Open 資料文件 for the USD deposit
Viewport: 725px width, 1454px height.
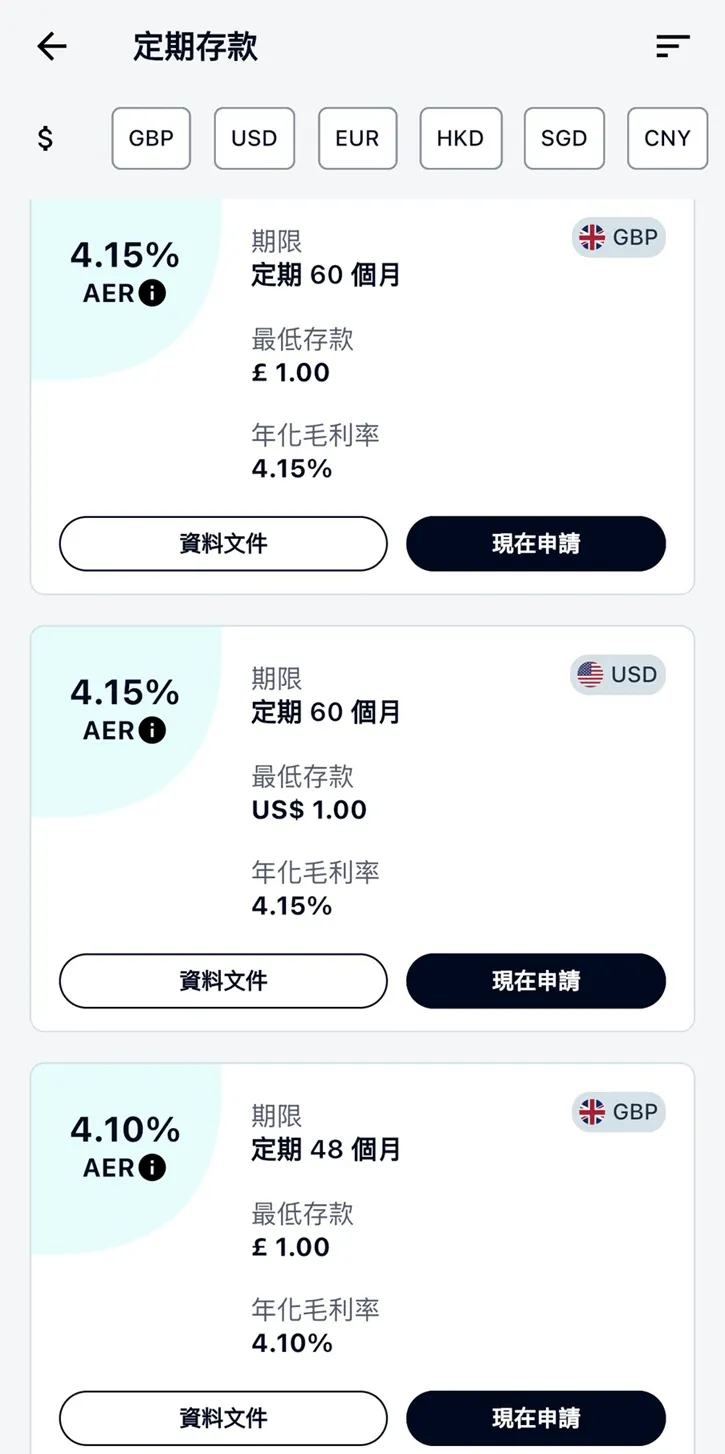223,981
